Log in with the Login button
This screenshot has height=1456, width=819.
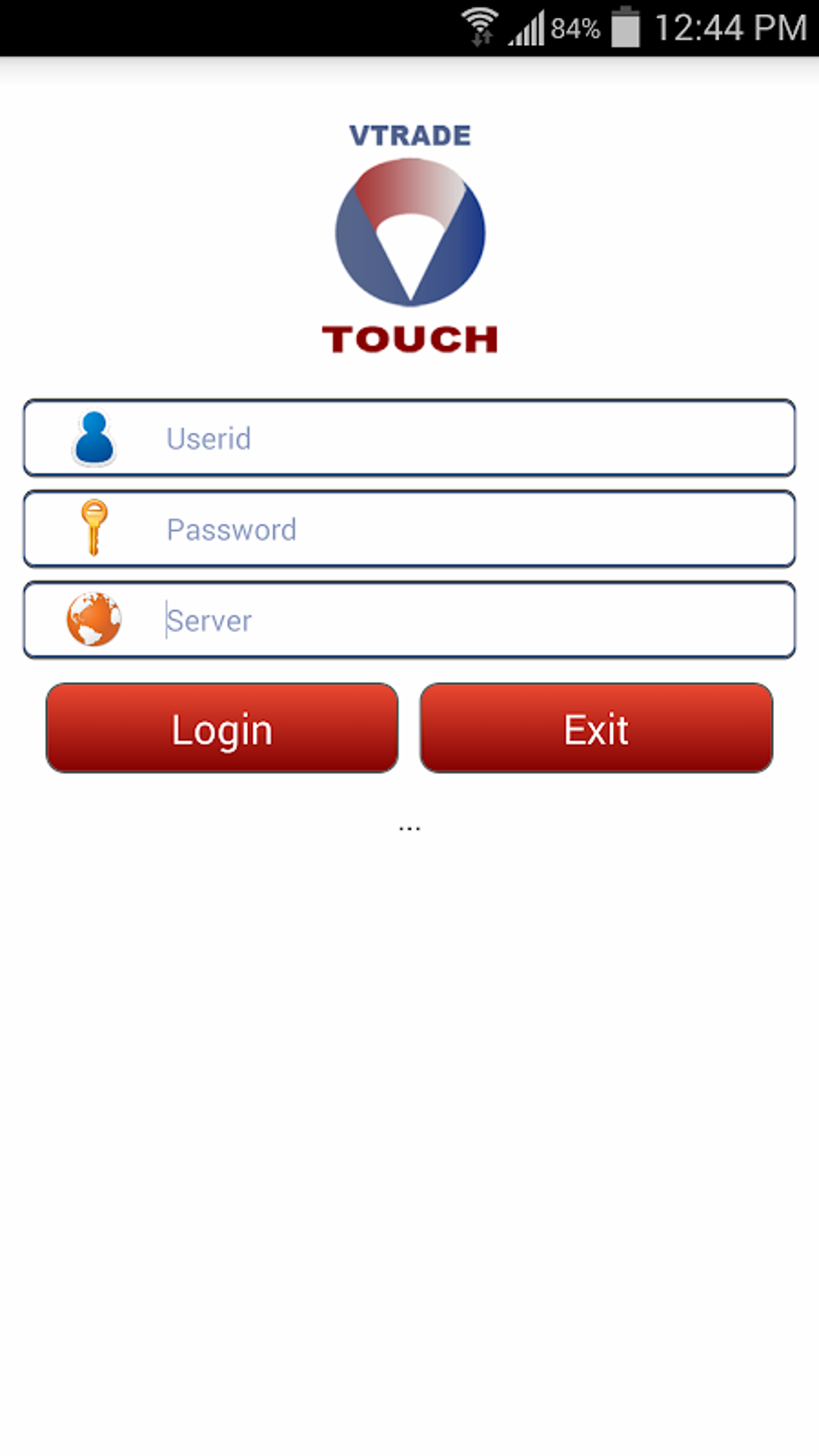[x=222, y=728]
